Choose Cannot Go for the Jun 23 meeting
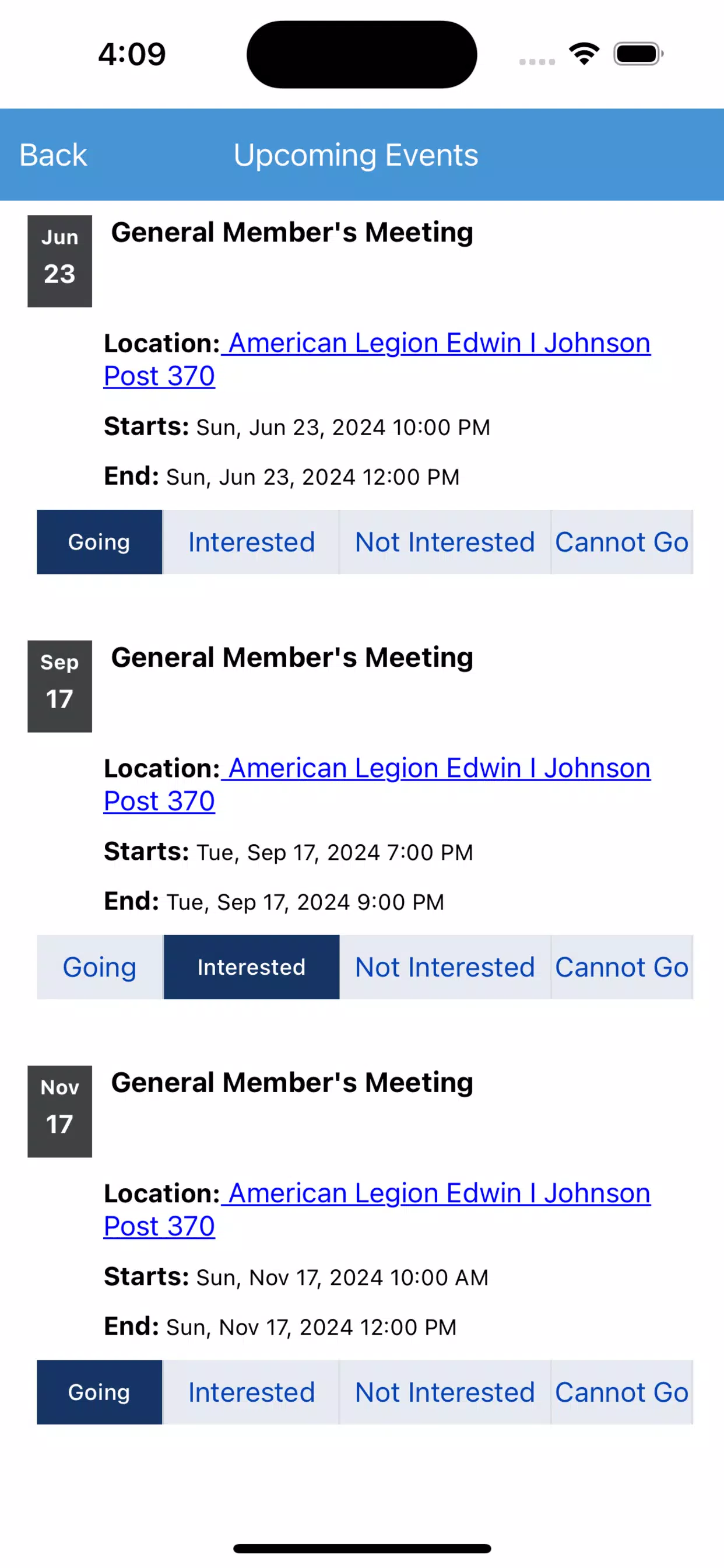Image resolution: width=724 pixels, height=1568 pixels. pos(622,542)
